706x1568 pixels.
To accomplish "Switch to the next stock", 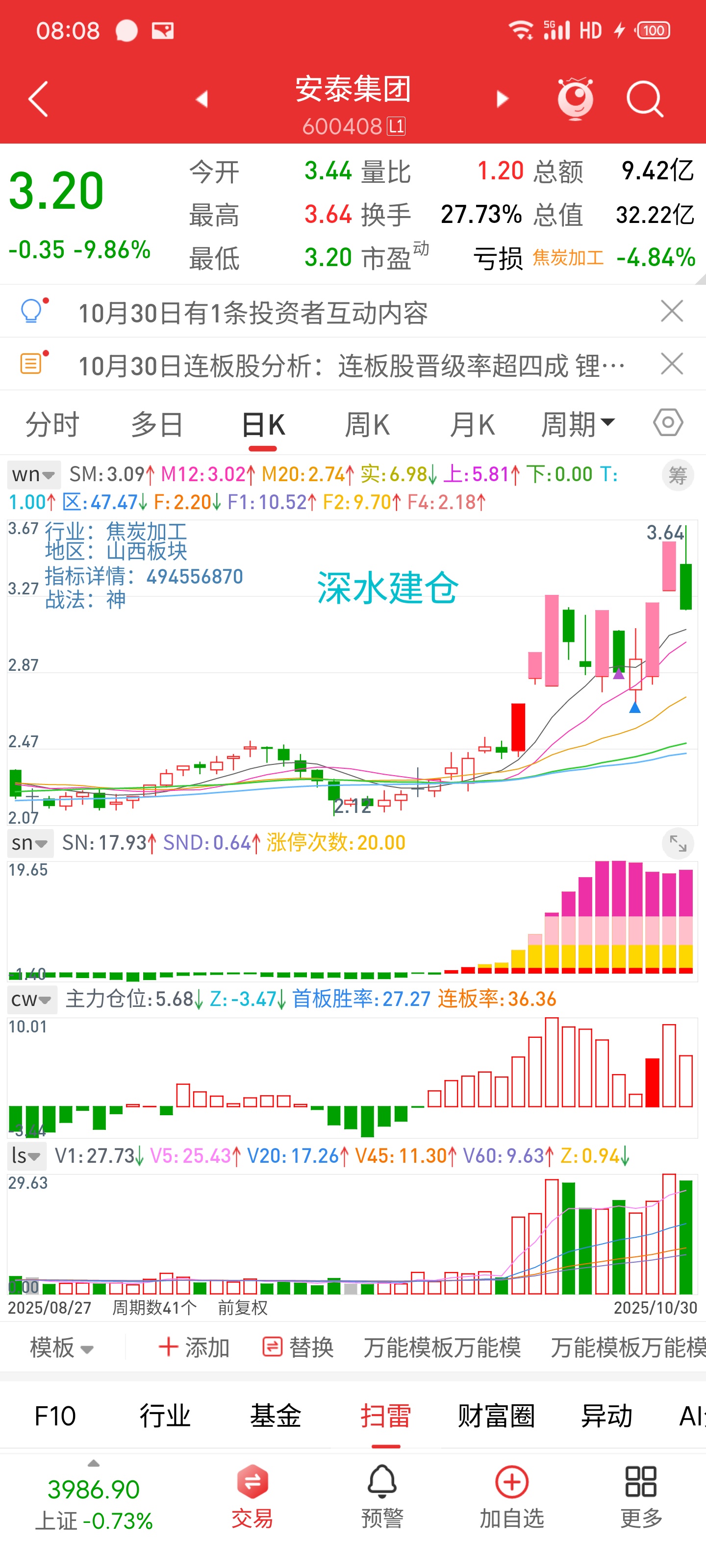I will [502, 98].
